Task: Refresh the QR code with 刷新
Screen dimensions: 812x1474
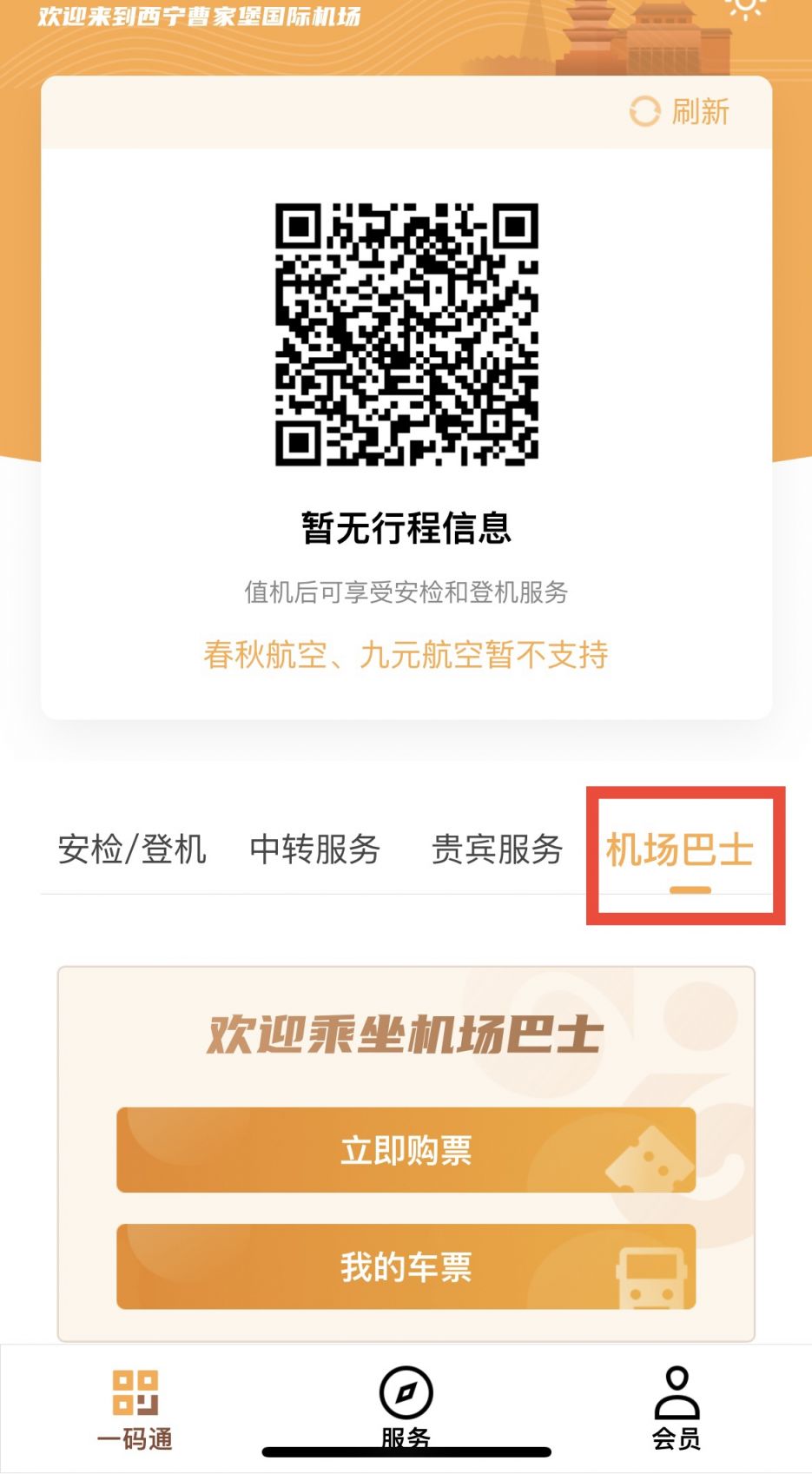Action: (x=680, y=112)
